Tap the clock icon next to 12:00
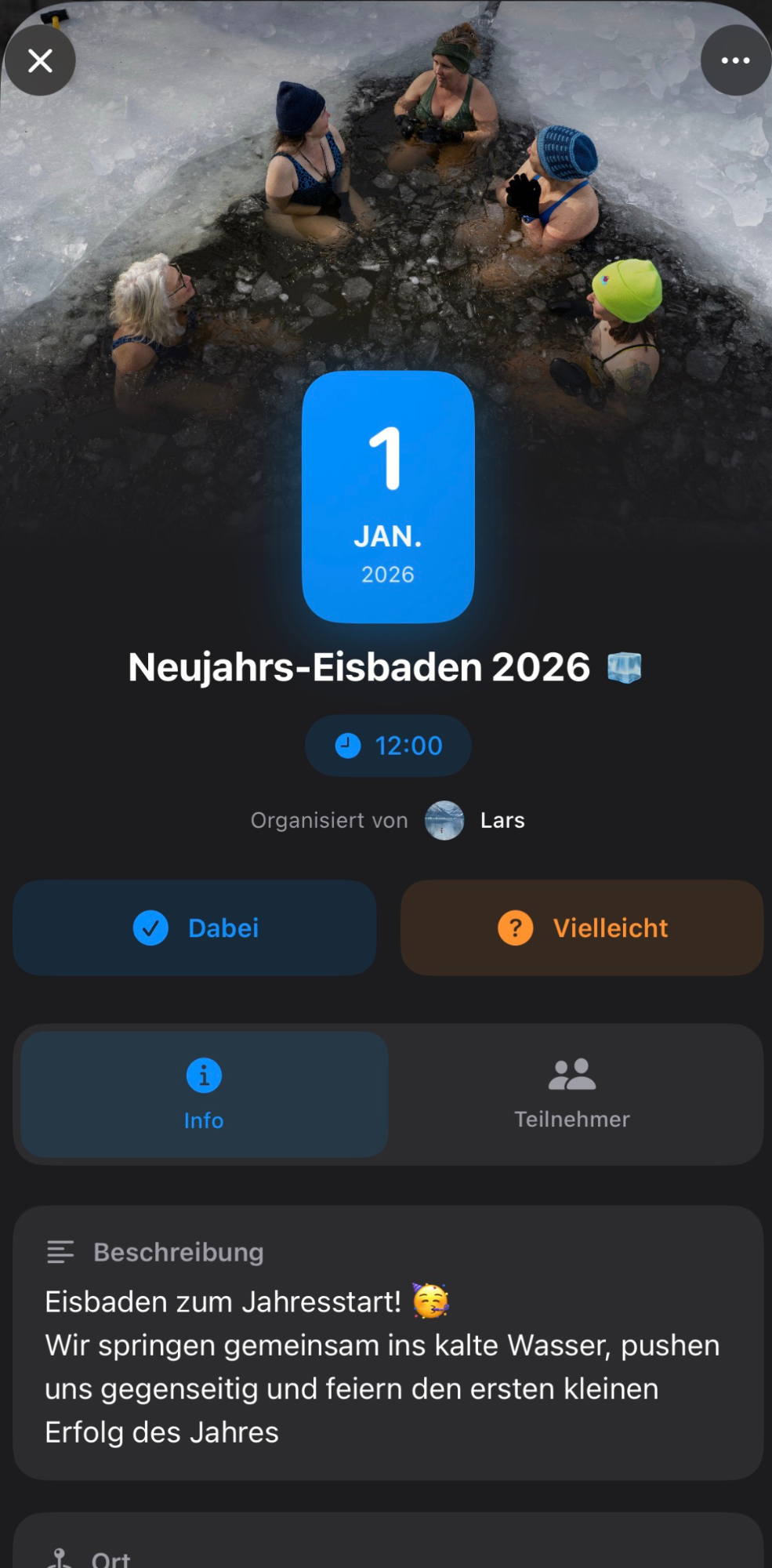The image size is (772, 1568). (x=348, y=746)
